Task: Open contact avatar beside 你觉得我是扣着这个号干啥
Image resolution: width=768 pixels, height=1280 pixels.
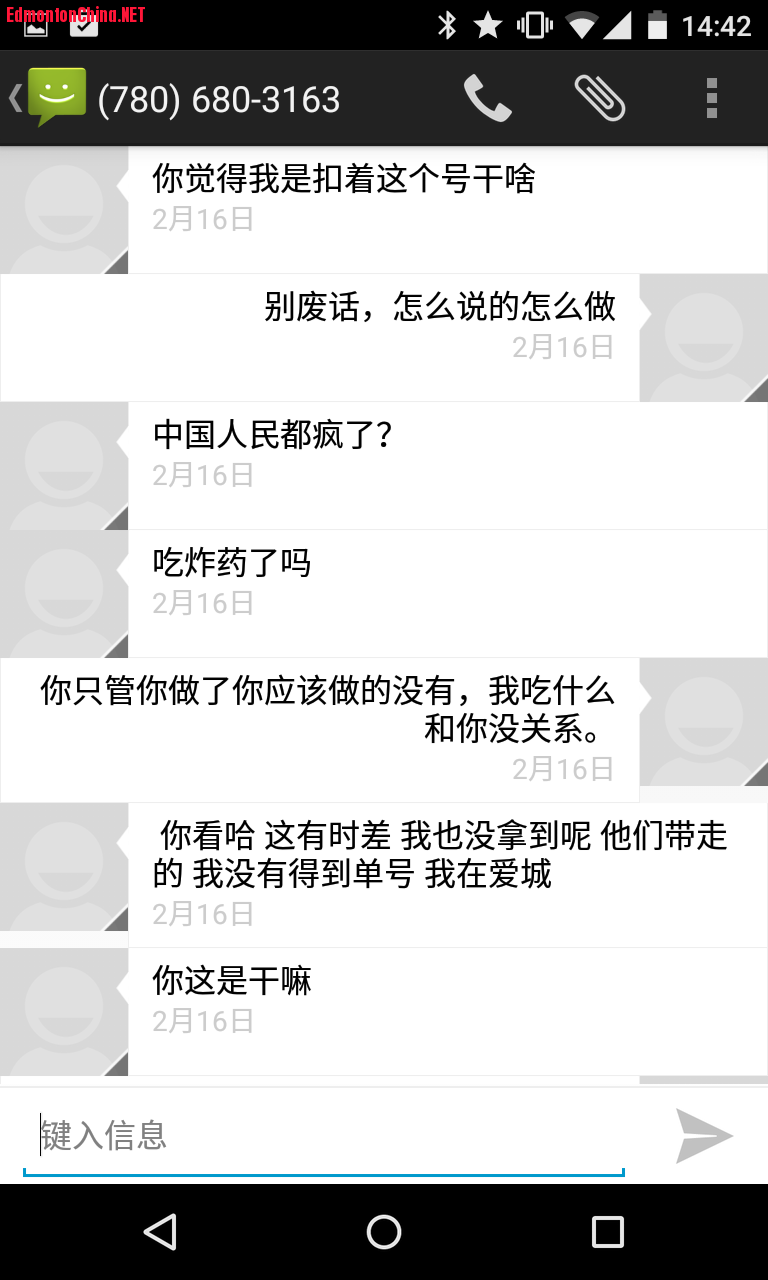Action: (64, 210)
